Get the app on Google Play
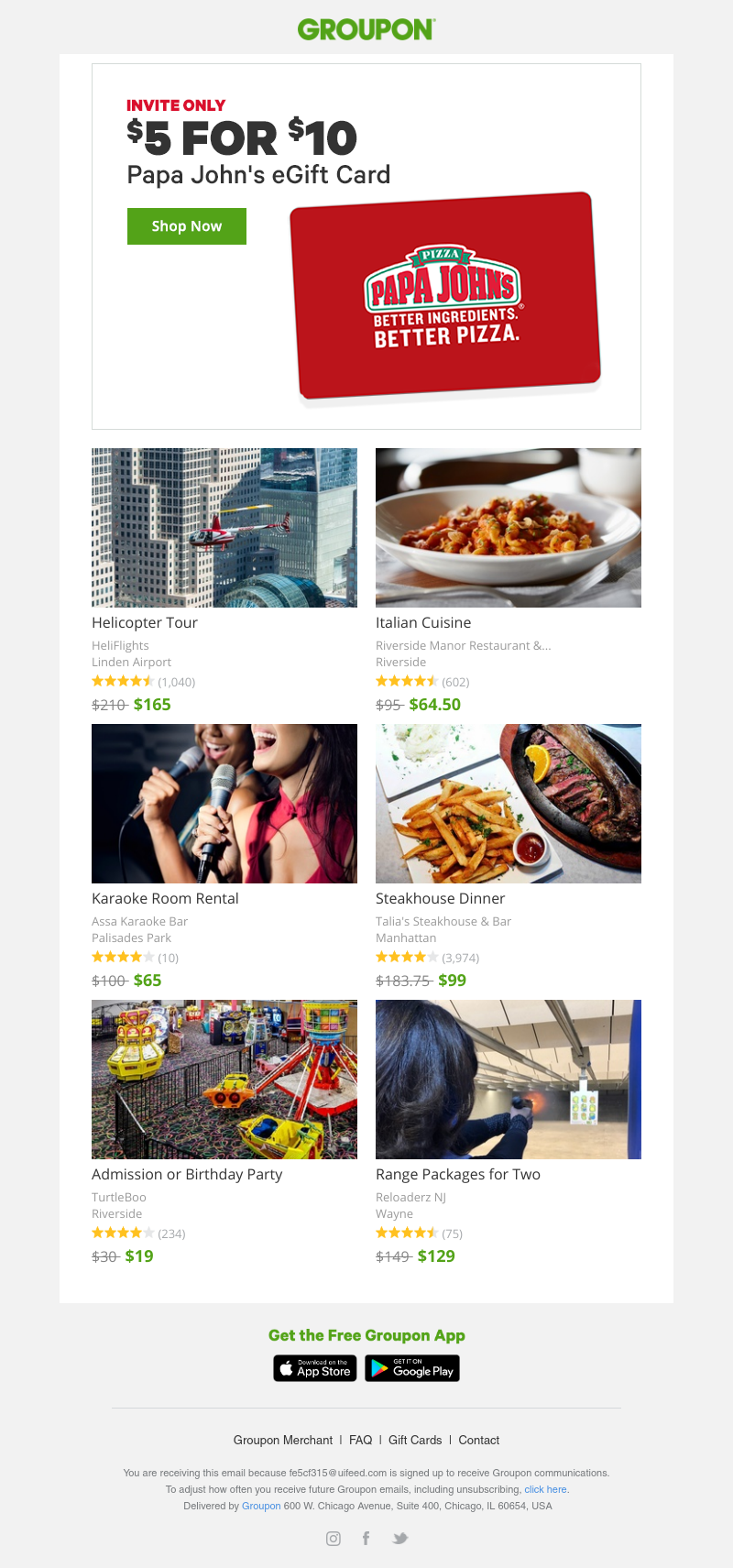Image resolution: width=733 pixels, height=1568 pixels. click(x=412, y=1368)
